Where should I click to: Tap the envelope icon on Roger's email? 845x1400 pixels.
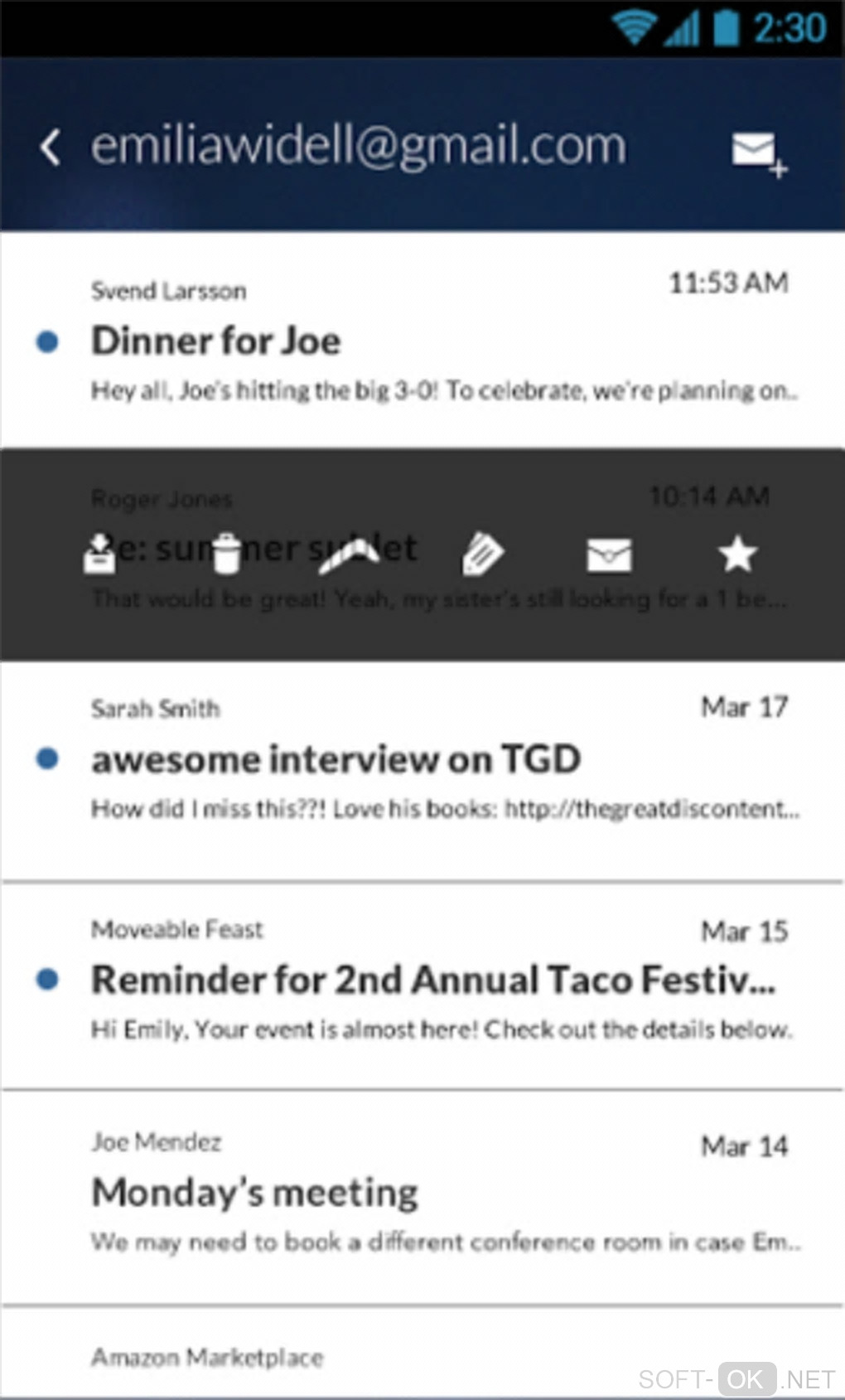[609, 555]
